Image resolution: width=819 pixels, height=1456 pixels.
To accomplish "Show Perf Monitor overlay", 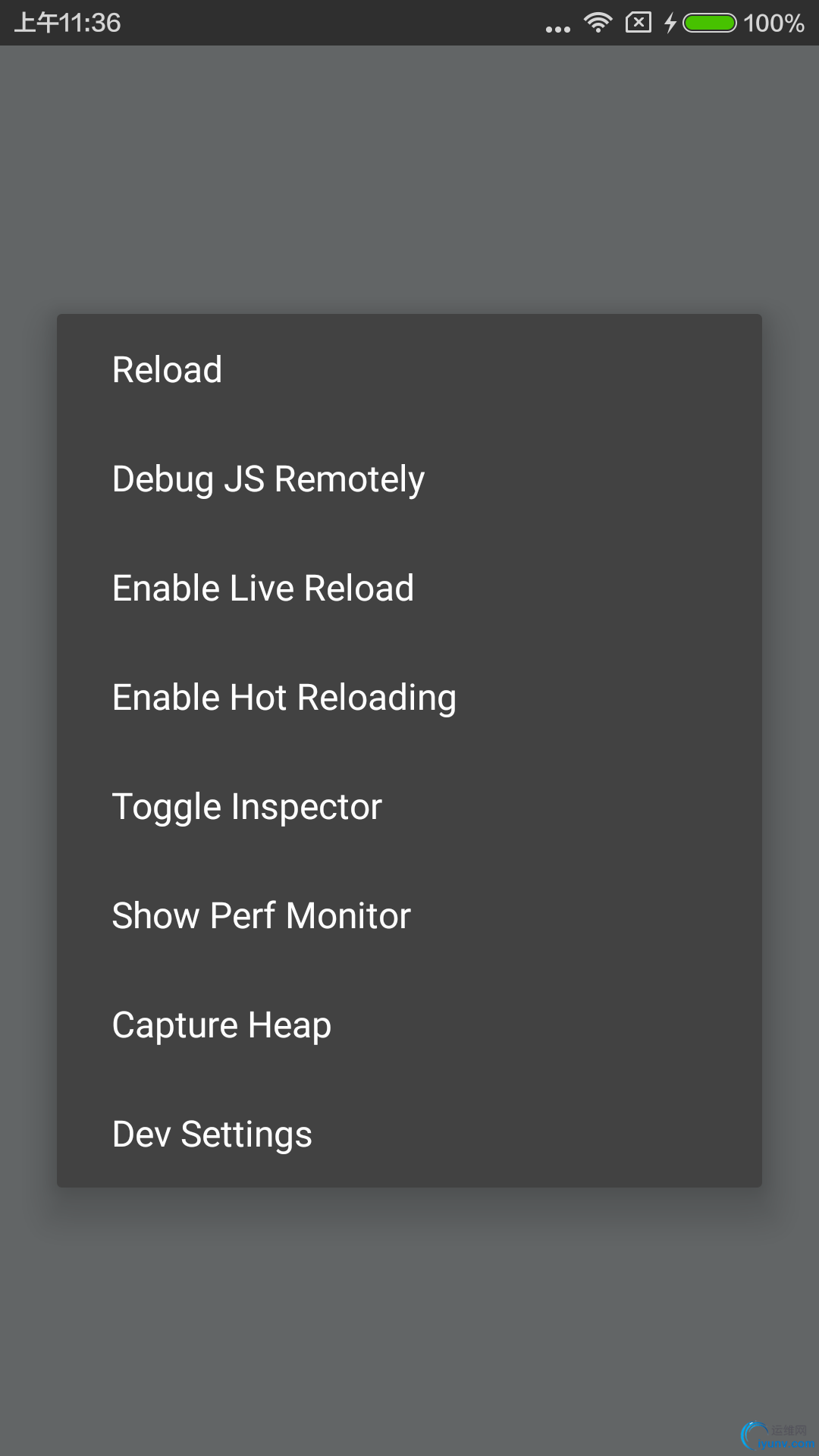I will pyautogui.click(x=262, y=916).
